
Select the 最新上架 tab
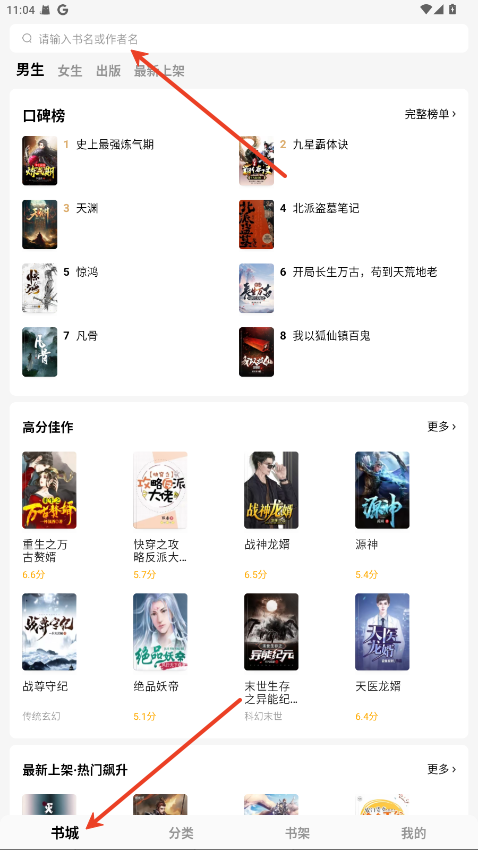click(159, 70)
